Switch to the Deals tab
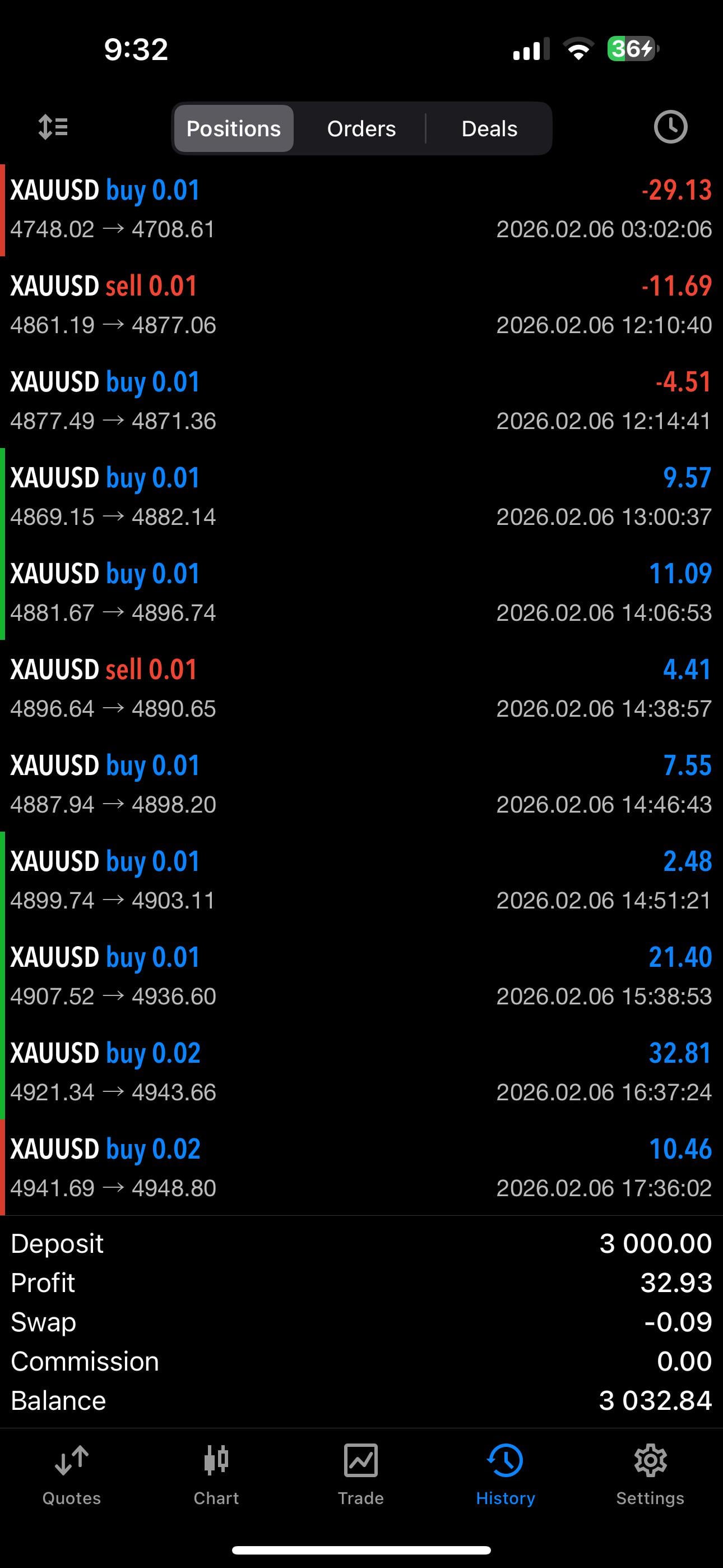723x1568 pixels. (x=489, y=128)
